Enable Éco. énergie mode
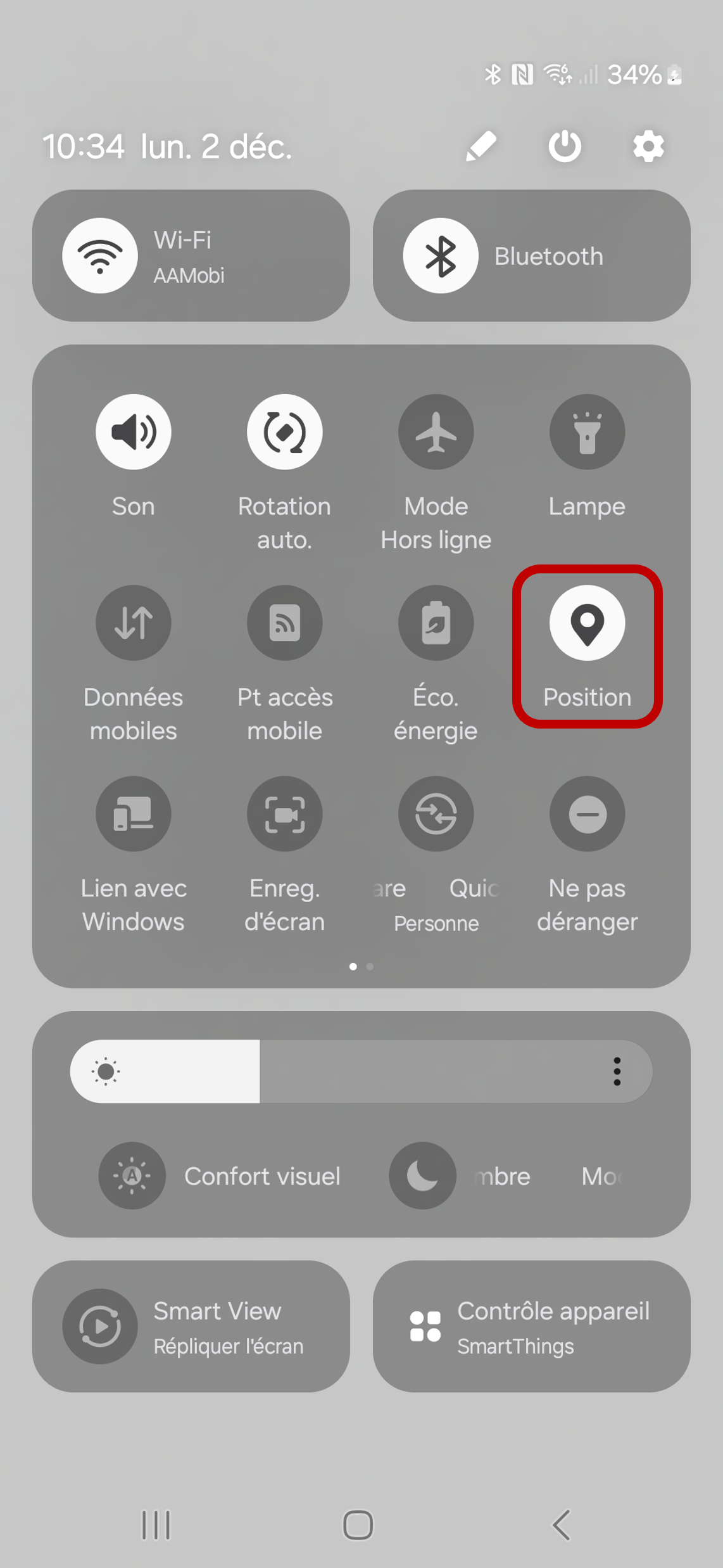The height and width of the screenshot is (1568, 723). (436, 623)
